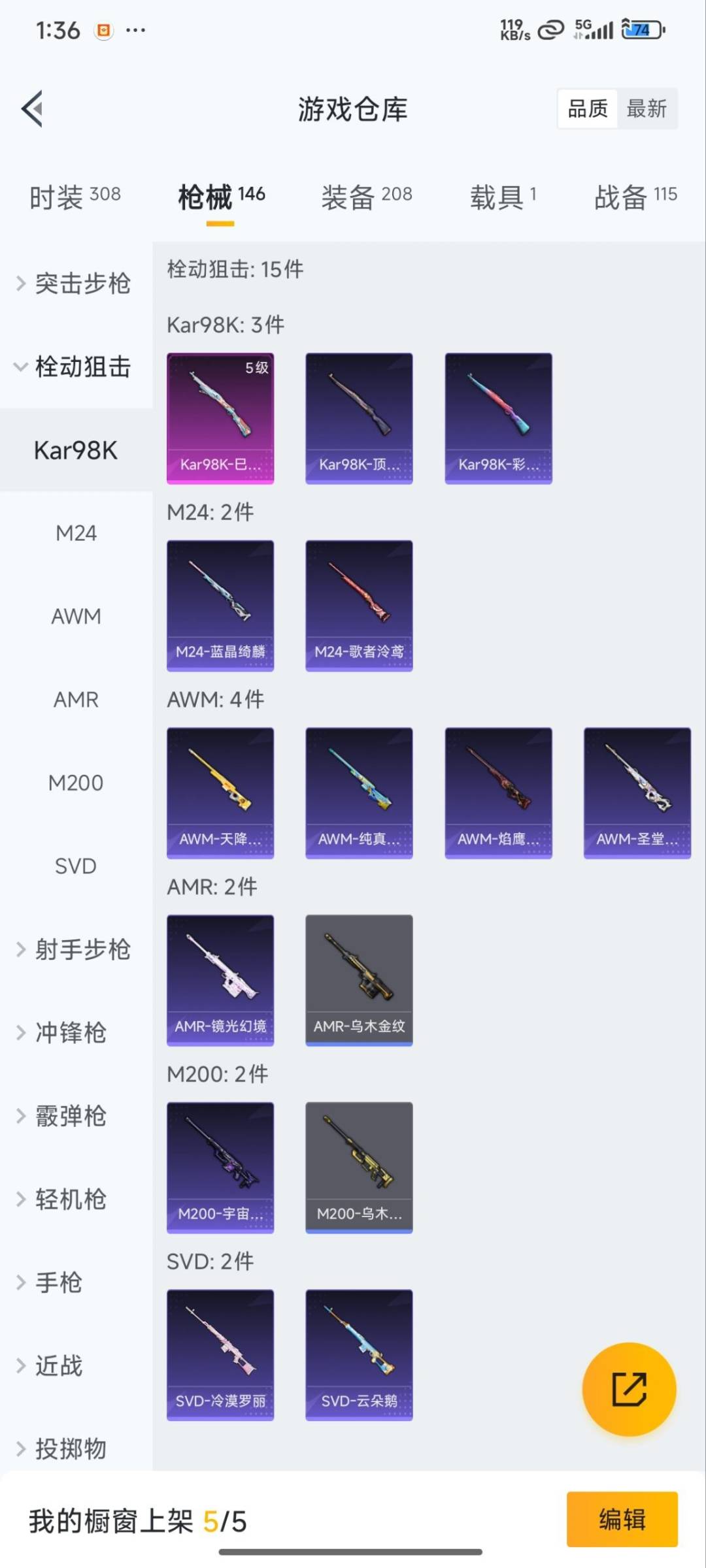This screenshot has width=706, height=1568.
Task: Open the SVD-云朵鹅 skin
Action: (x=359, y=1354)
